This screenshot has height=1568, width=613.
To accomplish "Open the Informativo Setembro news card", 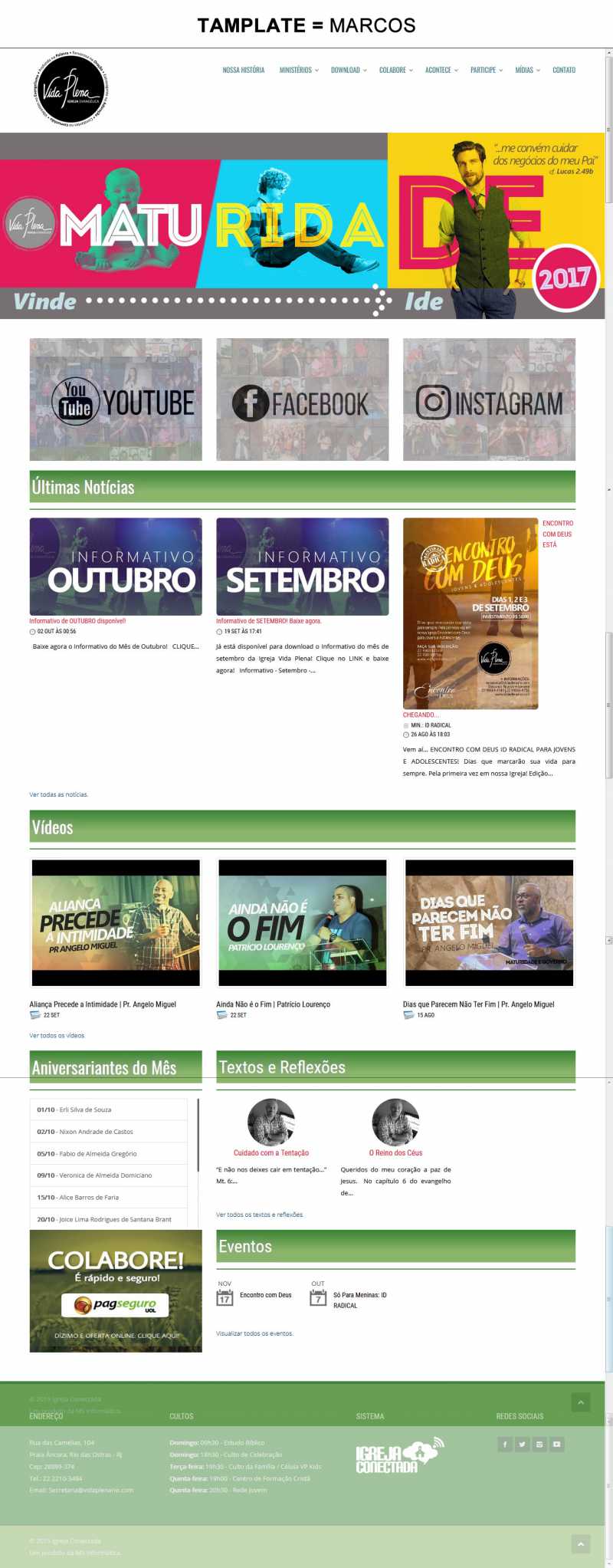I will click(x=302, y=566).
